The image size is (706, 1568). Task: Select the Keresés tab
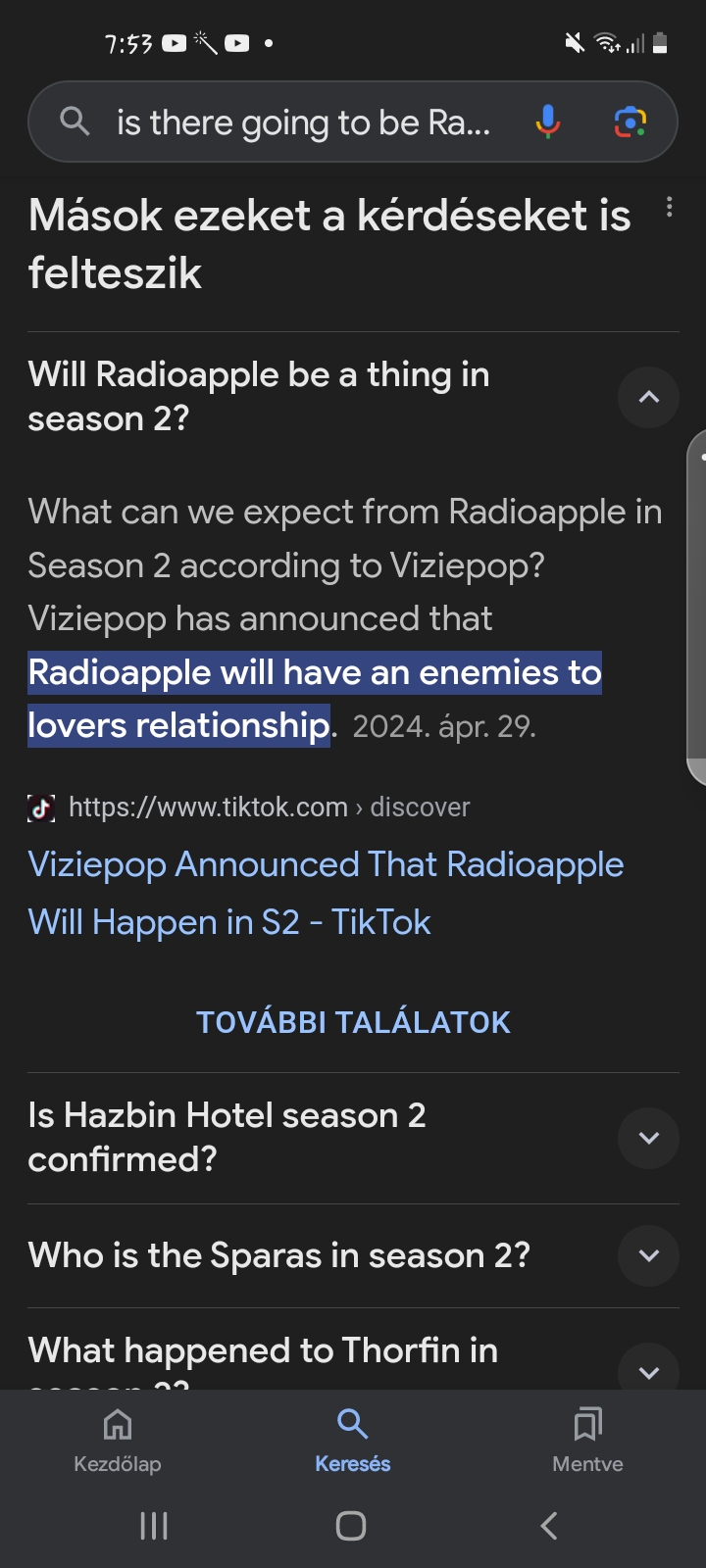pos(353,1441)
